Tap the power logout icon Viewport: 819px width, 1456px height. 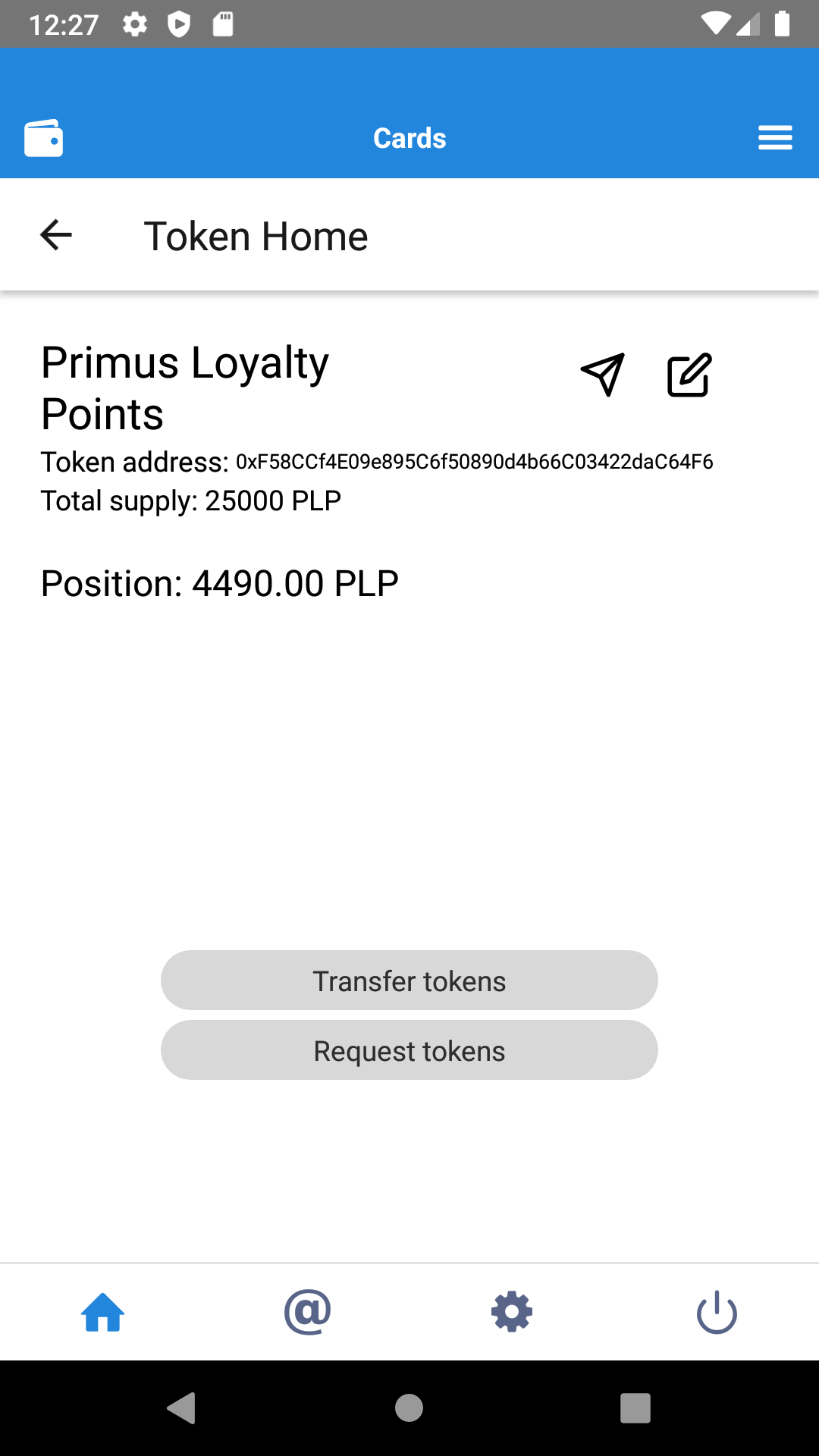717,1313
